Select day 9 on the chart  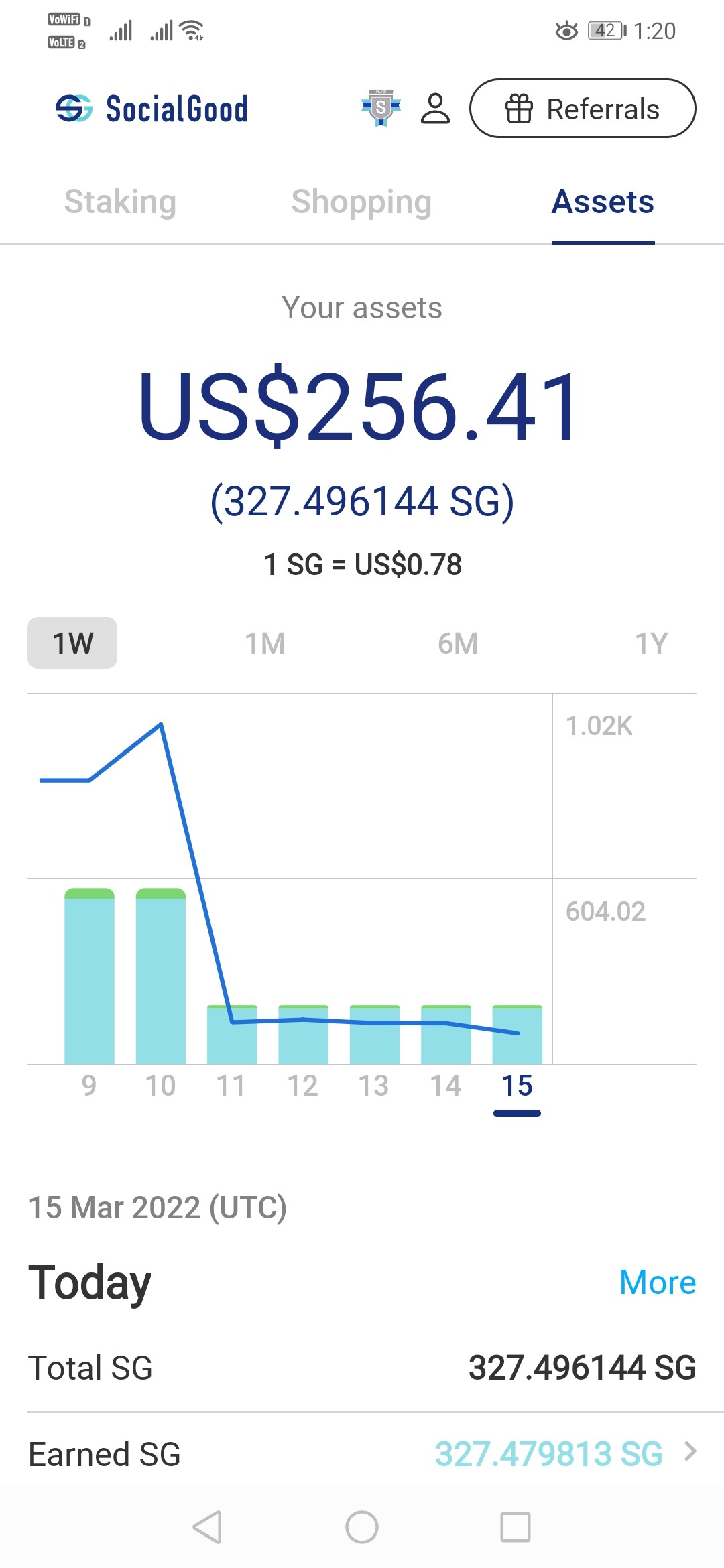click(89, 1085)
